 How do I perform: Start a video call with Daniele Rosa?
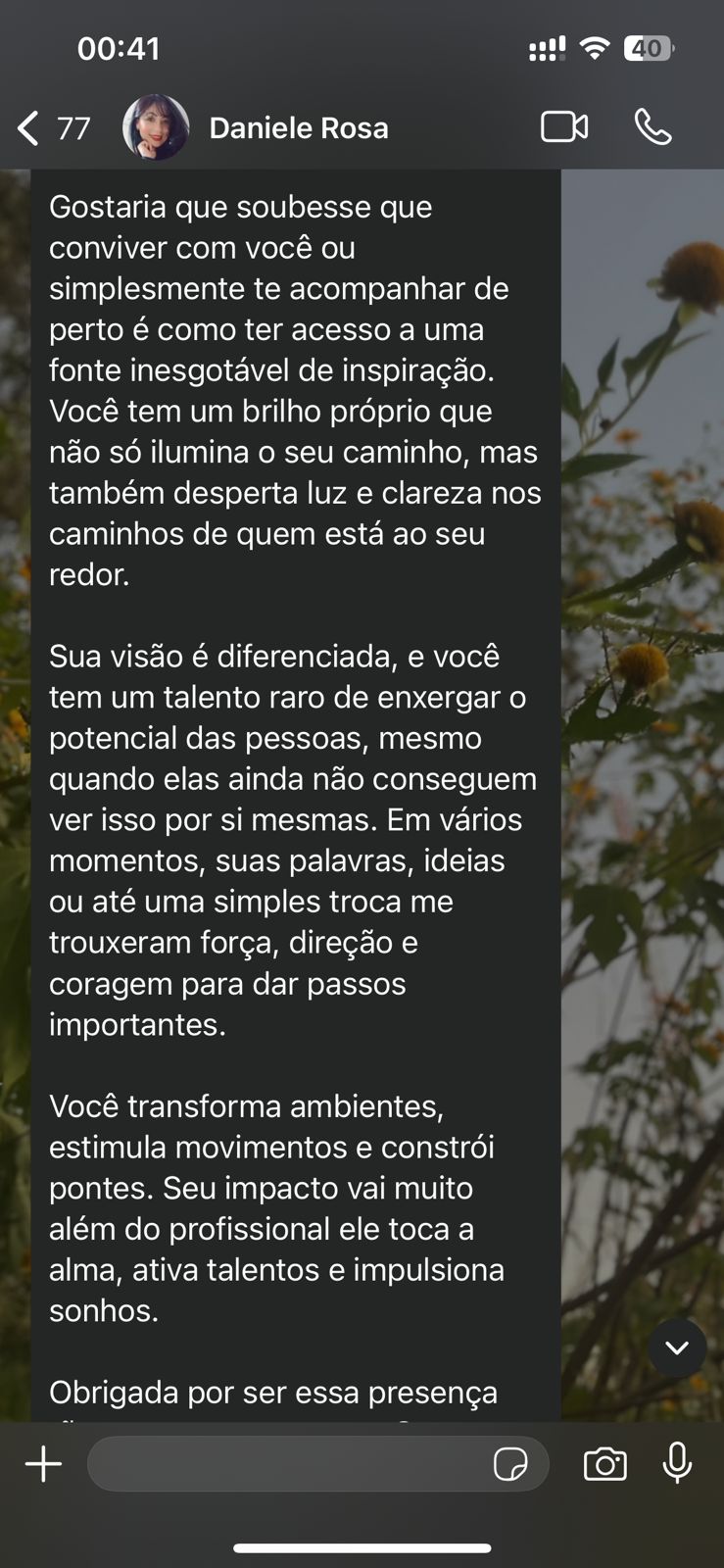(x=564, y=127)
